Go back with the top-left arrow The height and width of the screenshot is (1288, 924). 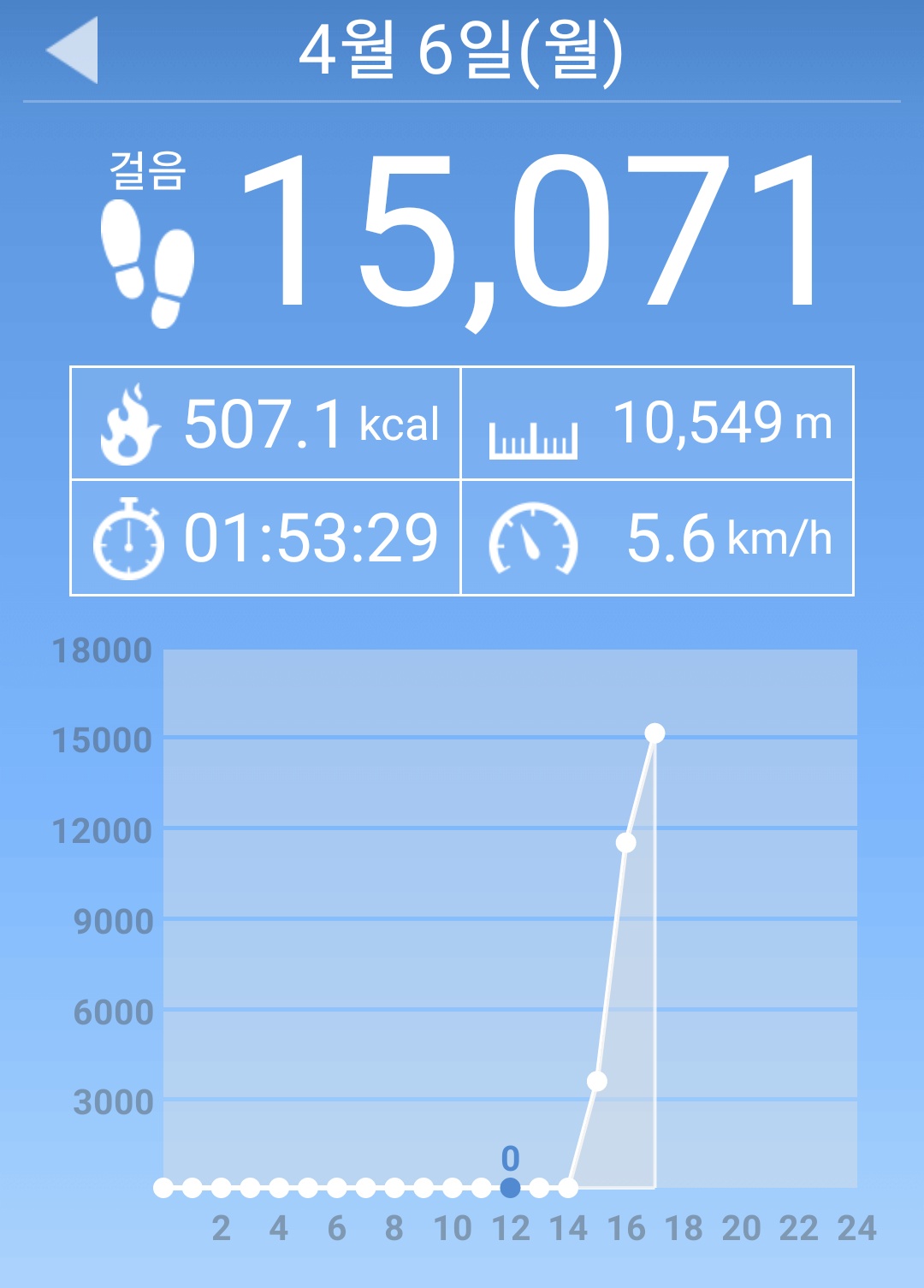(73, 50)
